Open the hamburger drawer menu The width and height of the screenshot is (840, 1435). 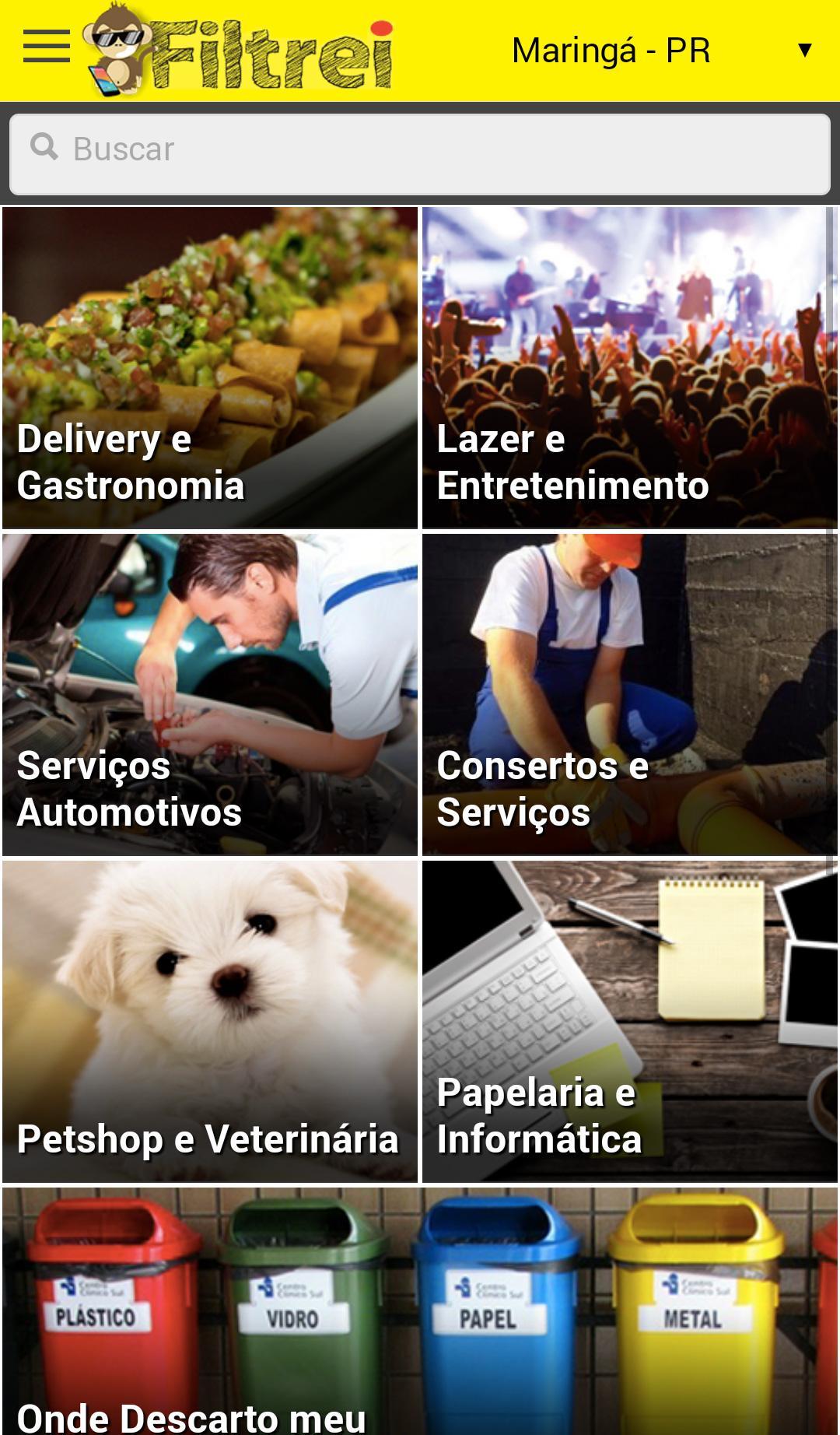(x=47, y=47)
